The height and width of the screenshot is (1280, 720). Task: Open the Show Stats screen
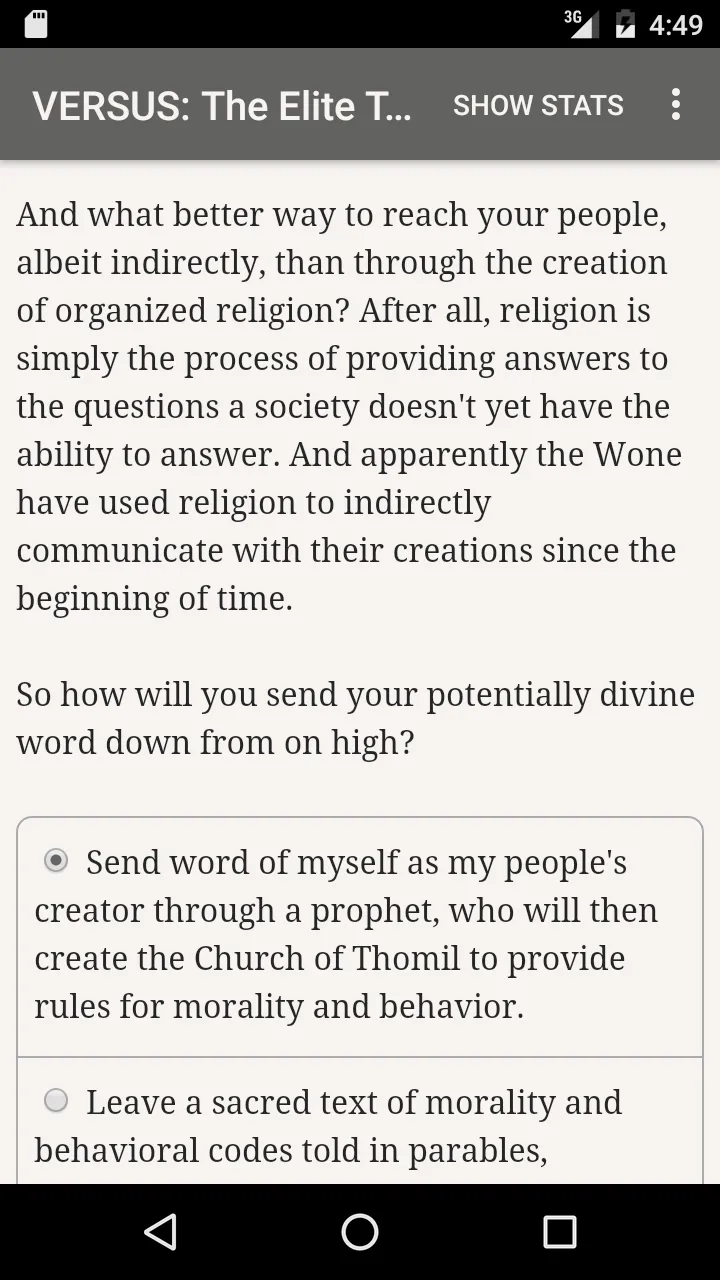pyautogui.click(x=538, y=105)
